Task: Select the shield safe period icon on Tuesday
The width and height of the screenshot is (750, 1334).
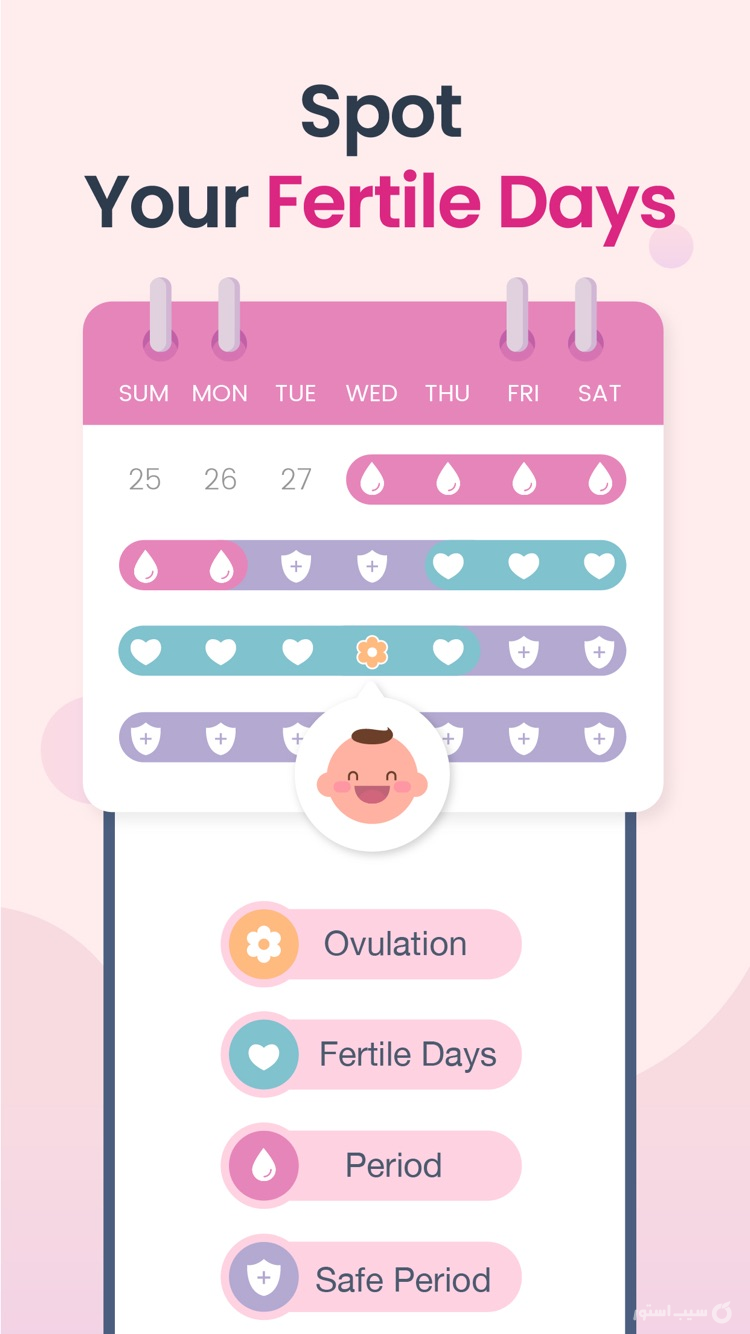Action: [296, 565]
